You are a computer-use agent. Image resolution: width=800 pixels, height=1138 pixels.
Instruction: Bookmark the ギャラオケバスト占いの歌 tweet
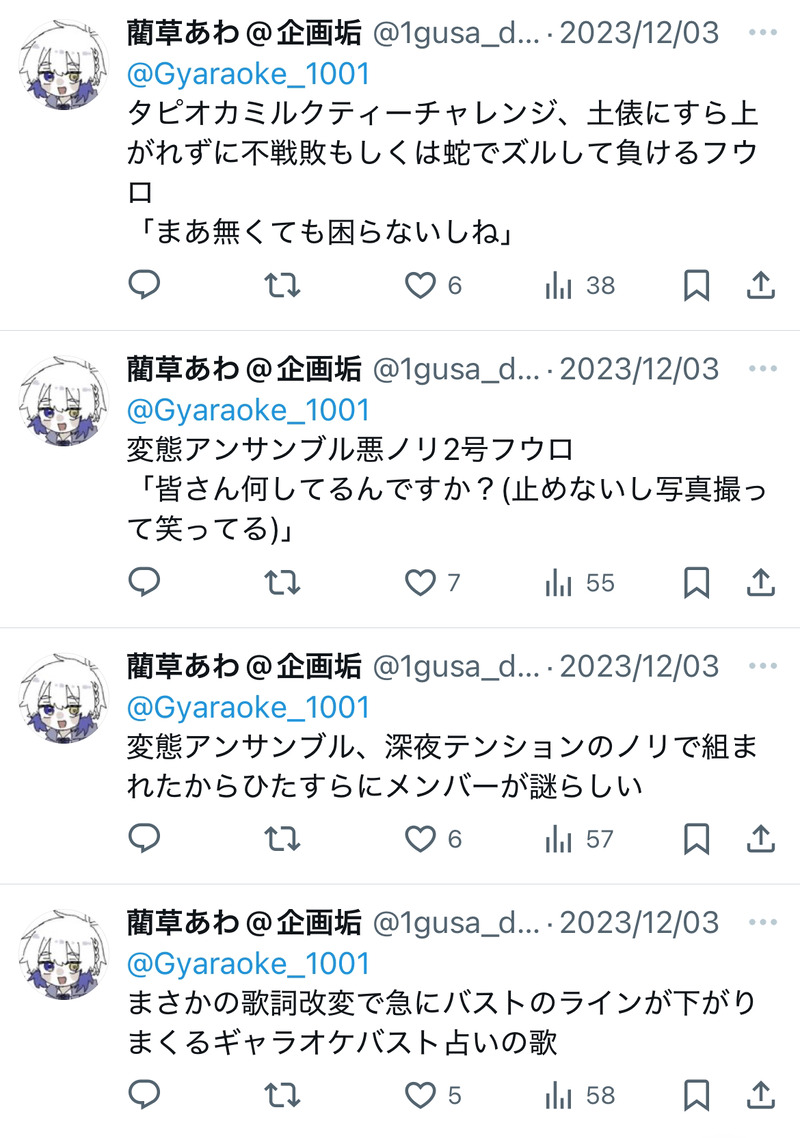(x=696, y=1095)
